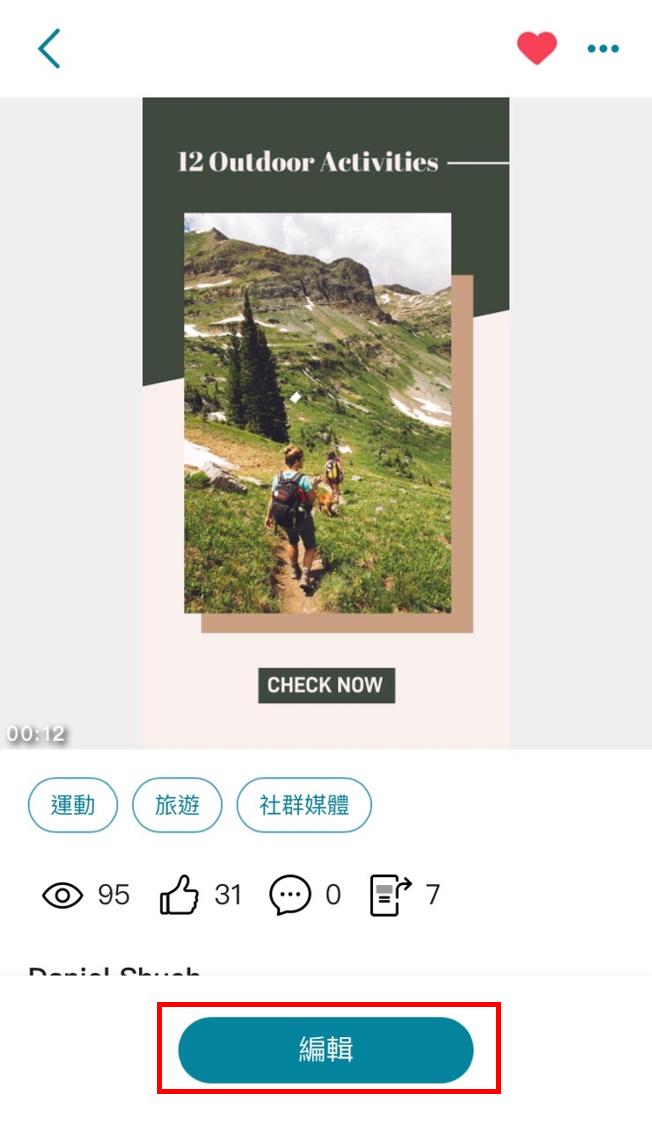Go back using the top-left arrow
The width and height of the screenshot is (652, 1125).
point(49,48)
